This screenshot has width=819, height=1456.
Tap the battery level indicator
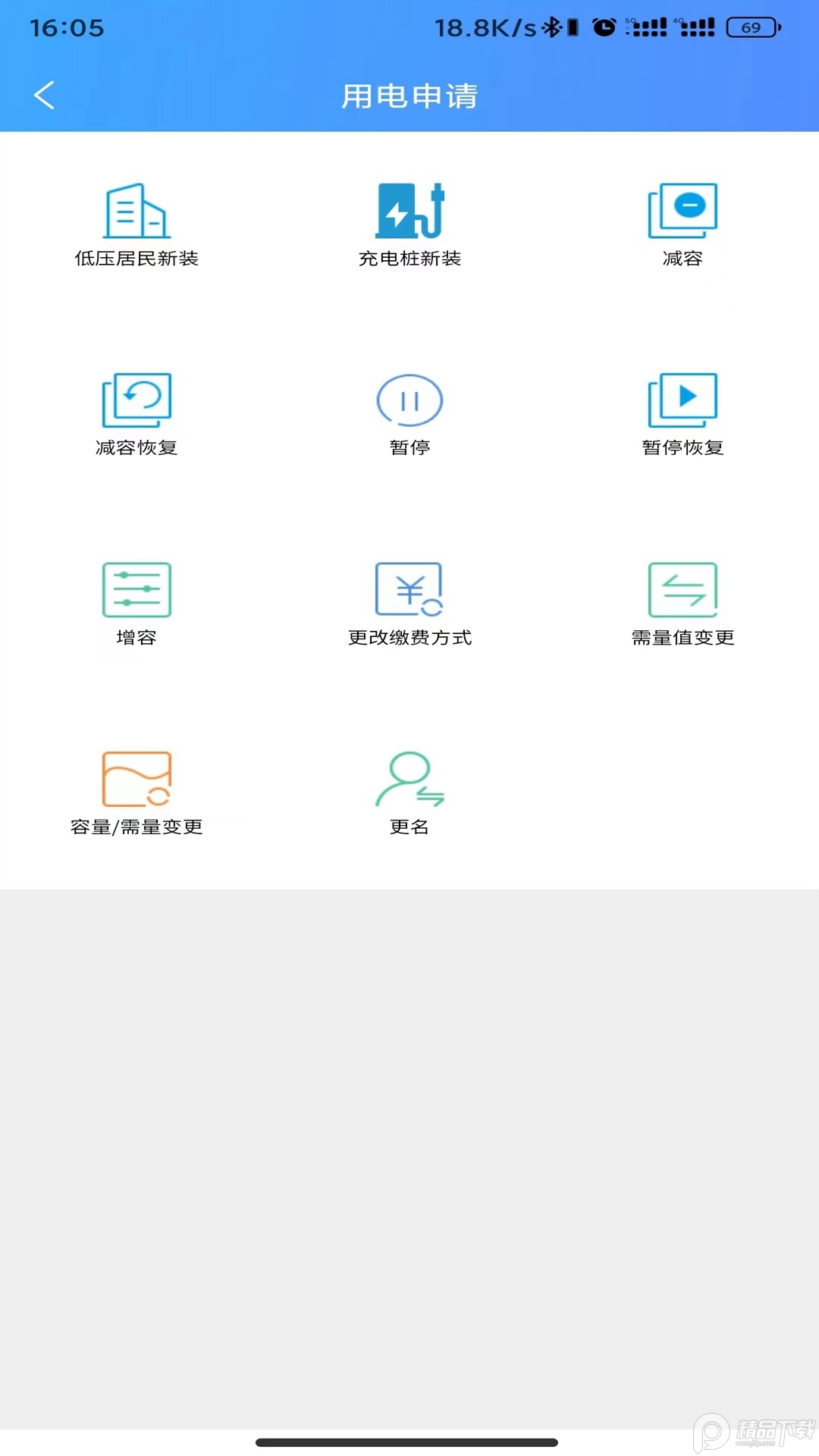coord(749,27)
